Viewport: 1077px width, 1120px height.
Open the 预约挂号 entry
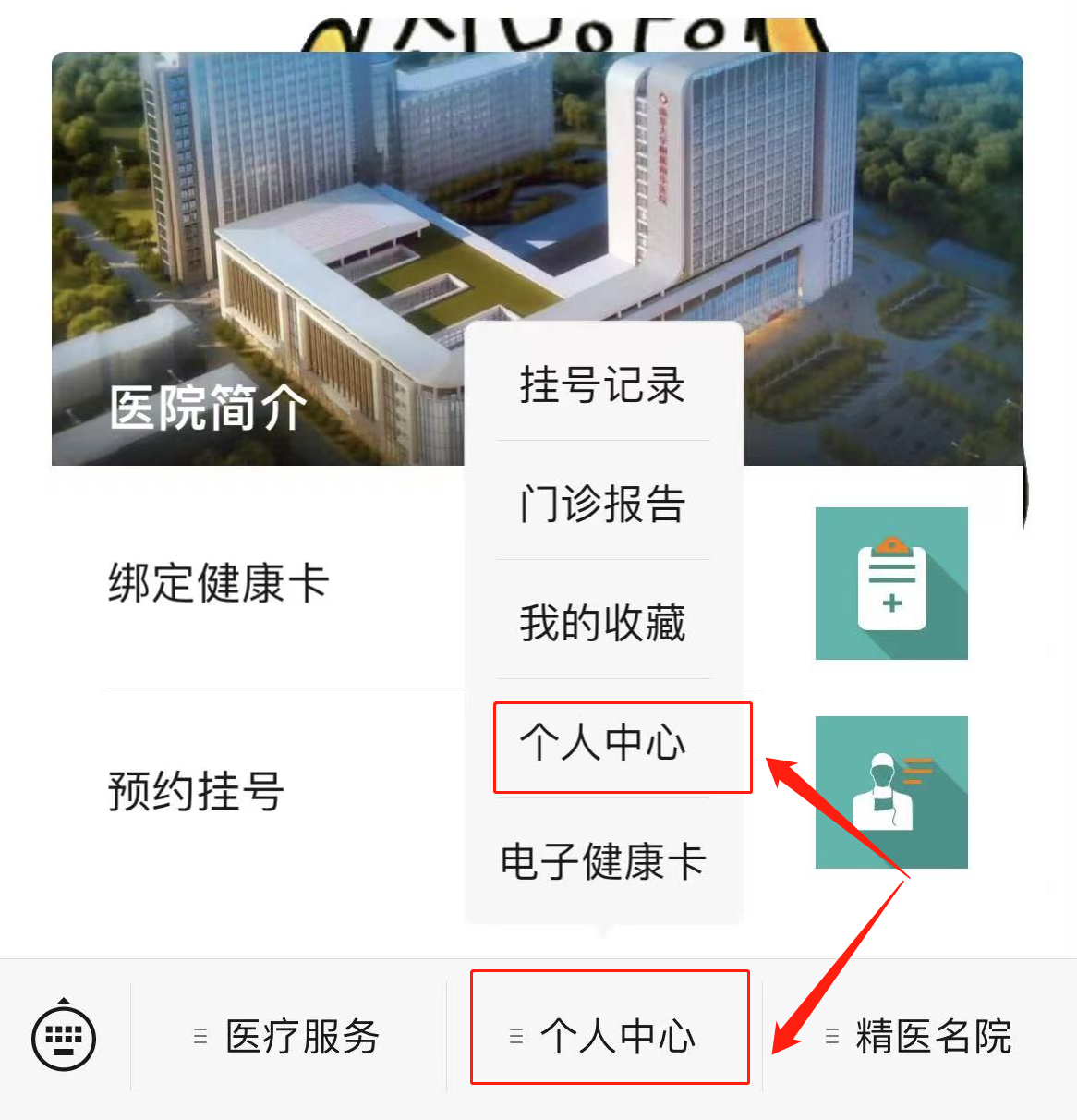pyautogui.click(x=197, y=792)
